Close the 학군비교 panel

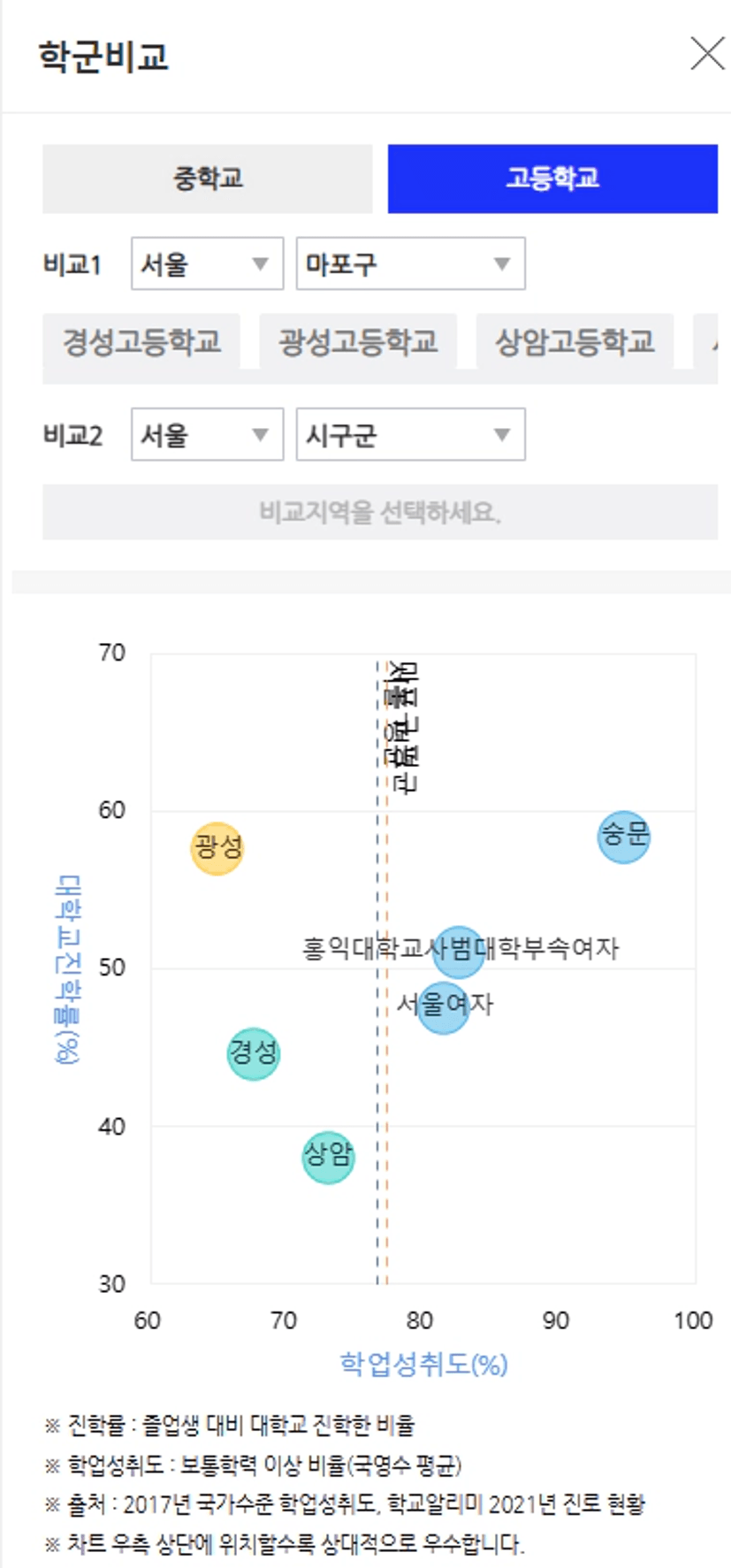tap(707, 54)
